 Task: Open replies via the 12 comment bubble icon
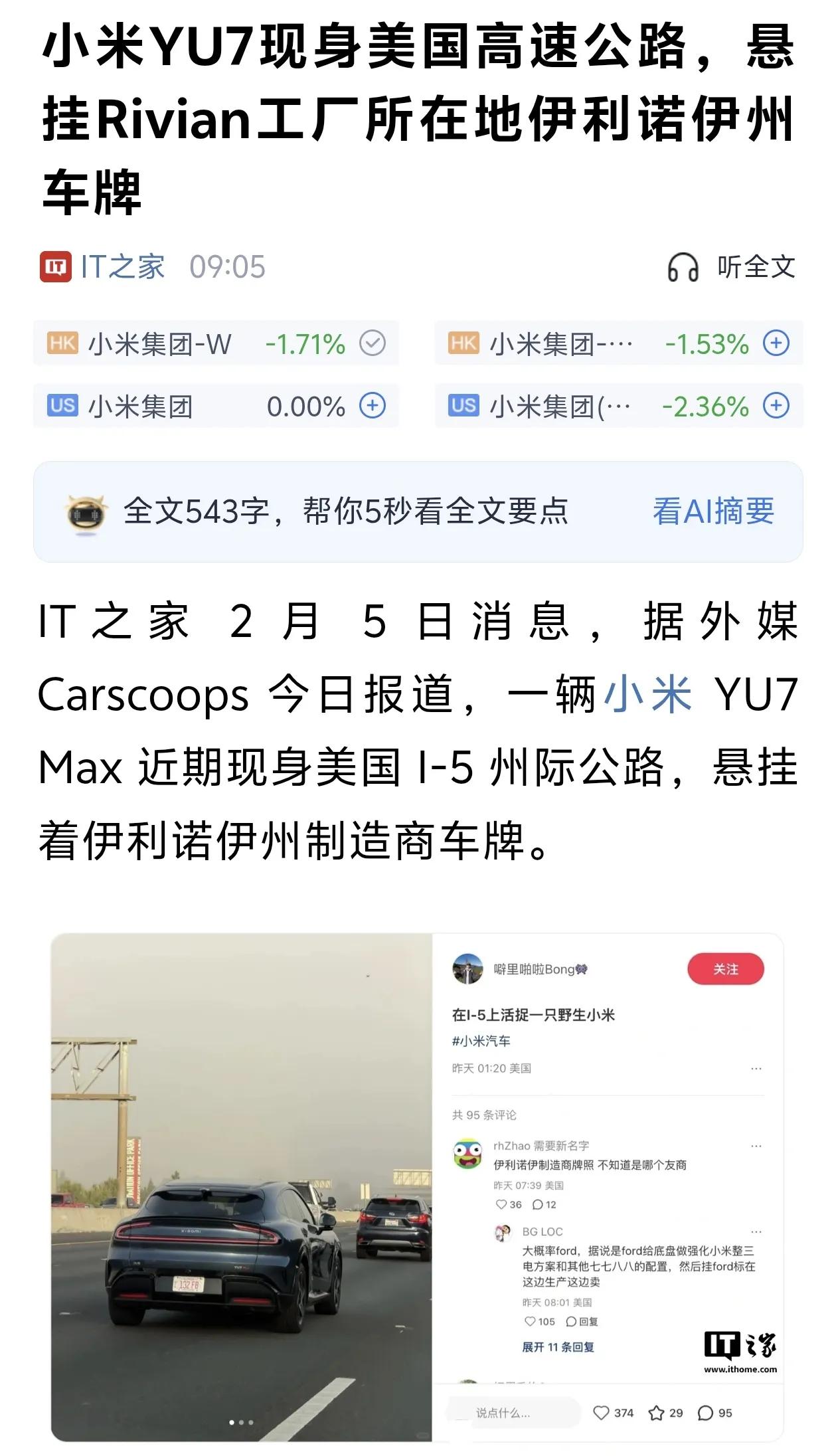pyautogui.click(x=537, y=1204)
